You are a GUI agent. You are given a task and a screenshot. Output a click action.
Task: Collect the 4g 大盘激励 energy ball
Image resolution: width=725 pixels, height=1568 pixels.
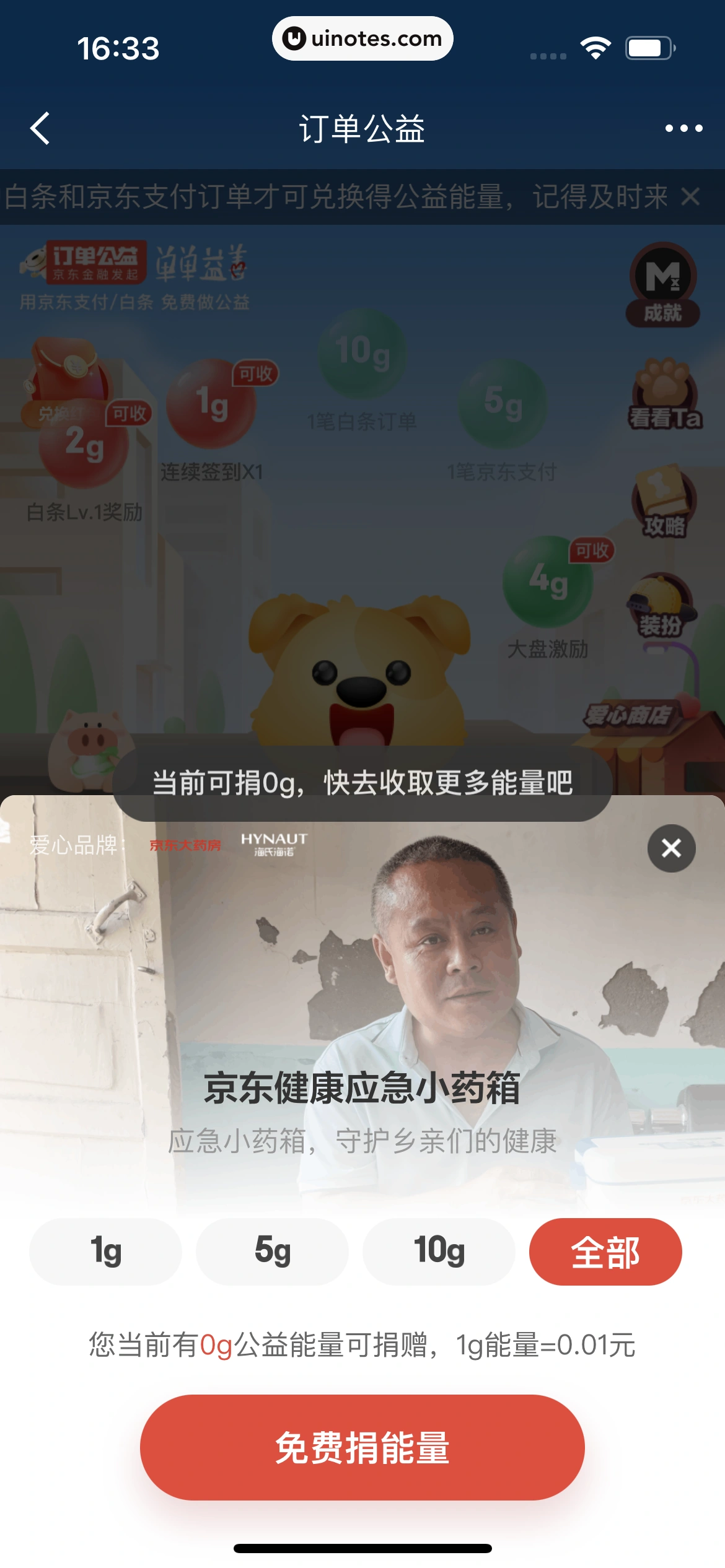click(x=548, y=582)
